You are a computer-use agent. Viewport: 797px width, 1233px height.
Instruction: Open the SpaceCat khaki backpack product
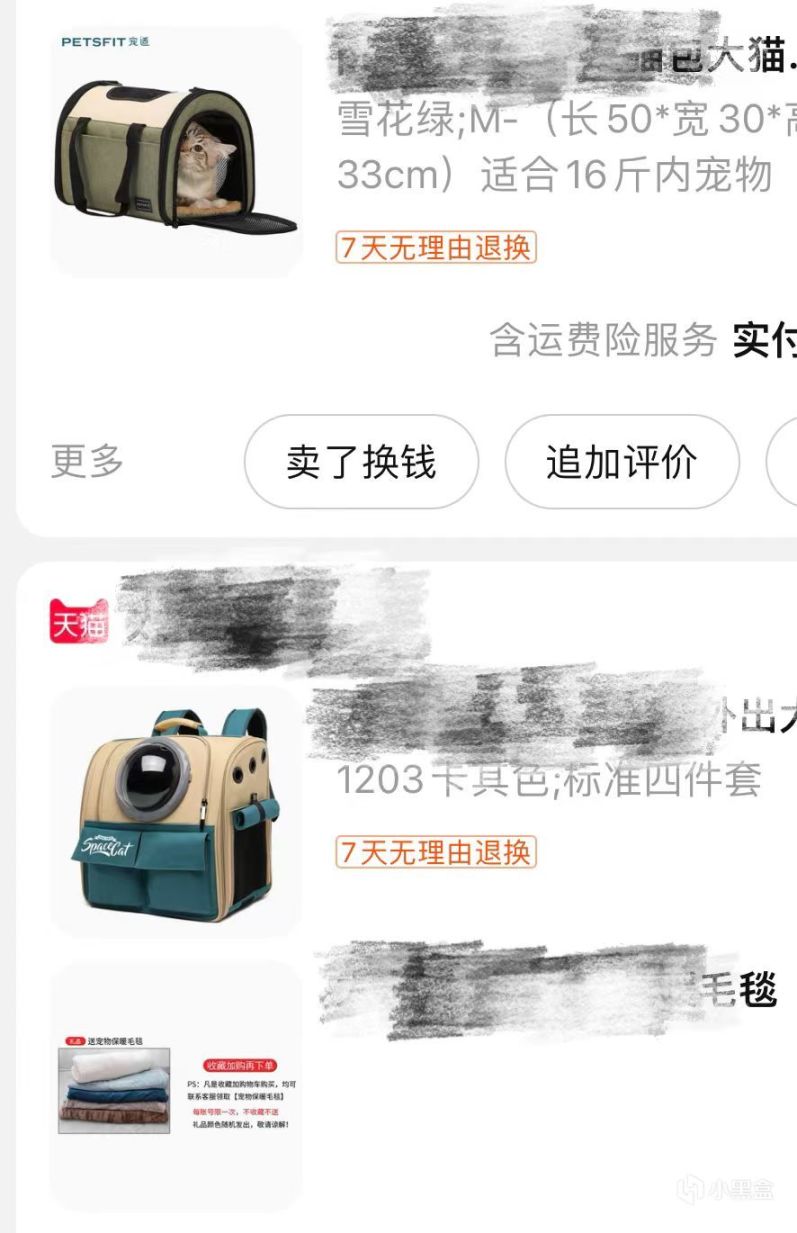click(x=176, y=811)
